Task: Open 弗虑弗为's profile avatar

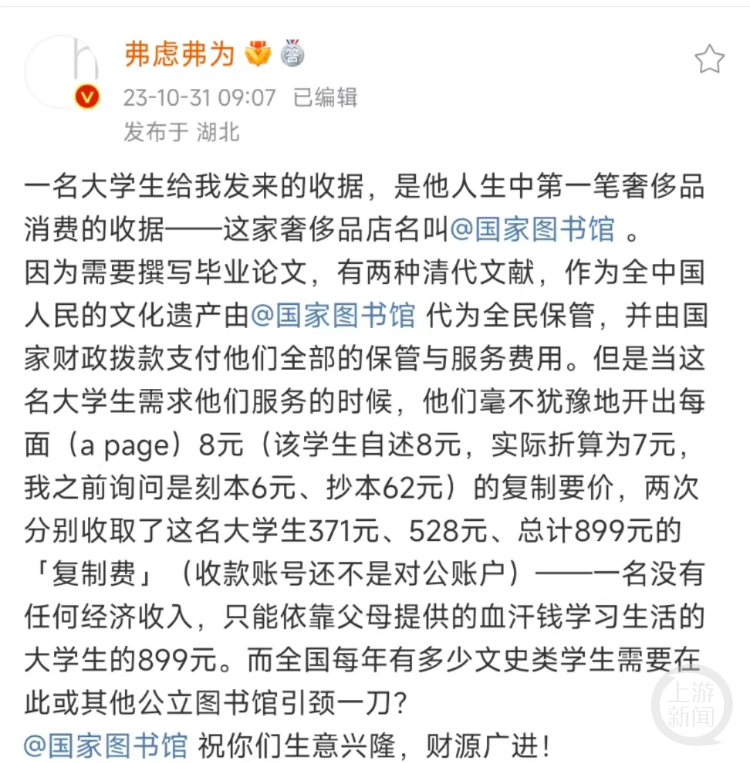Action: (62, 70)
